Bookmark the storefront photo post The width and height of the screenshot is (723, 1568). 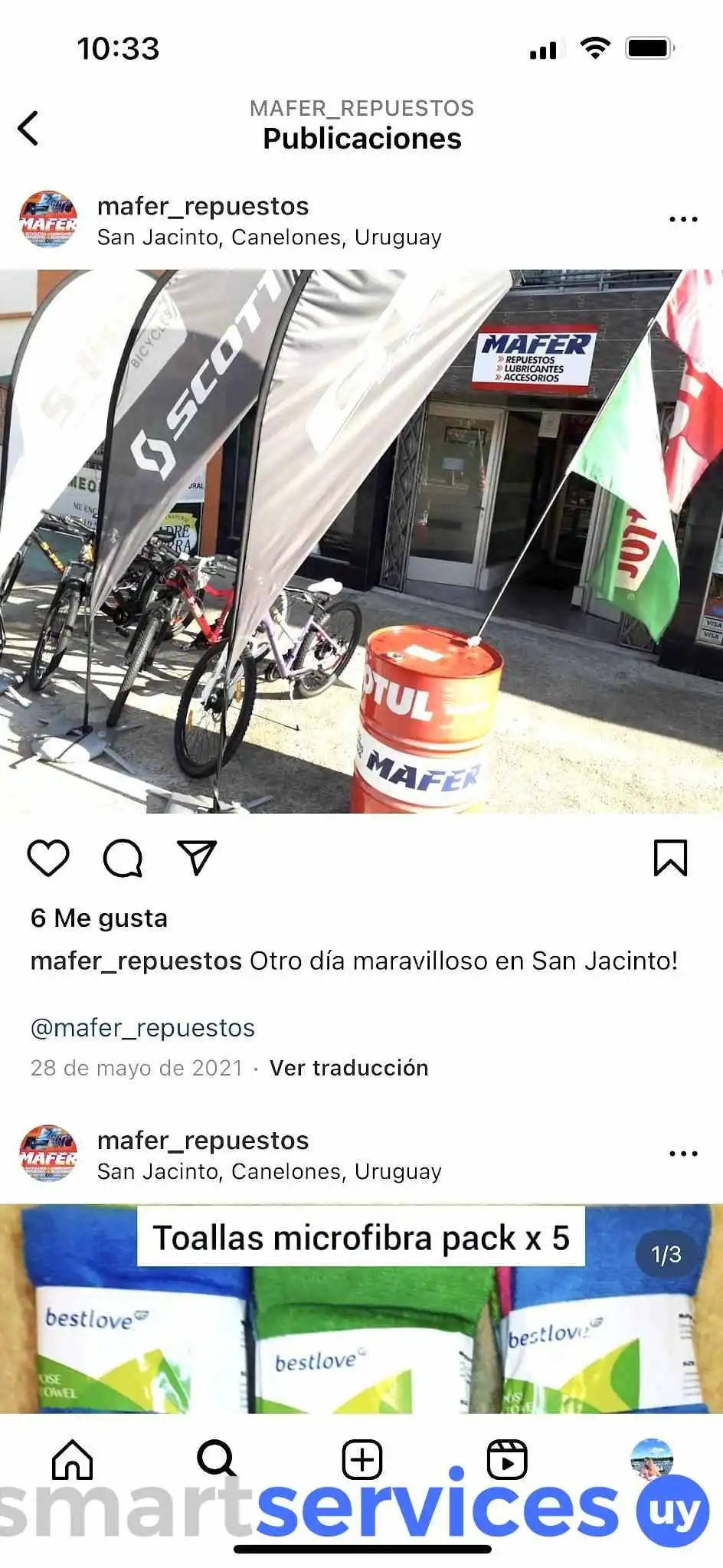click(670, 858)
